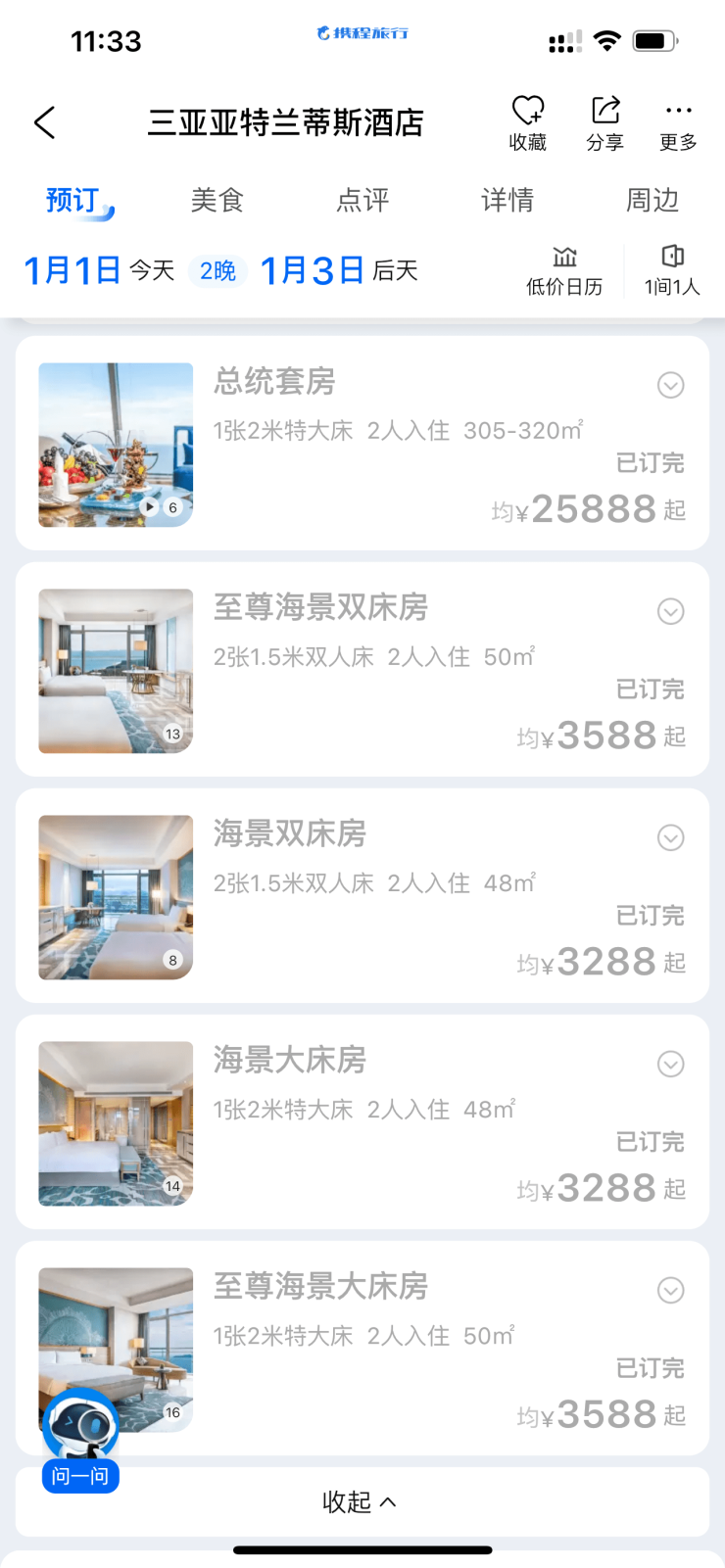Expand the 海景大床房 room options
This screenshot has height=1568, width=725.
pos(670,1064)
